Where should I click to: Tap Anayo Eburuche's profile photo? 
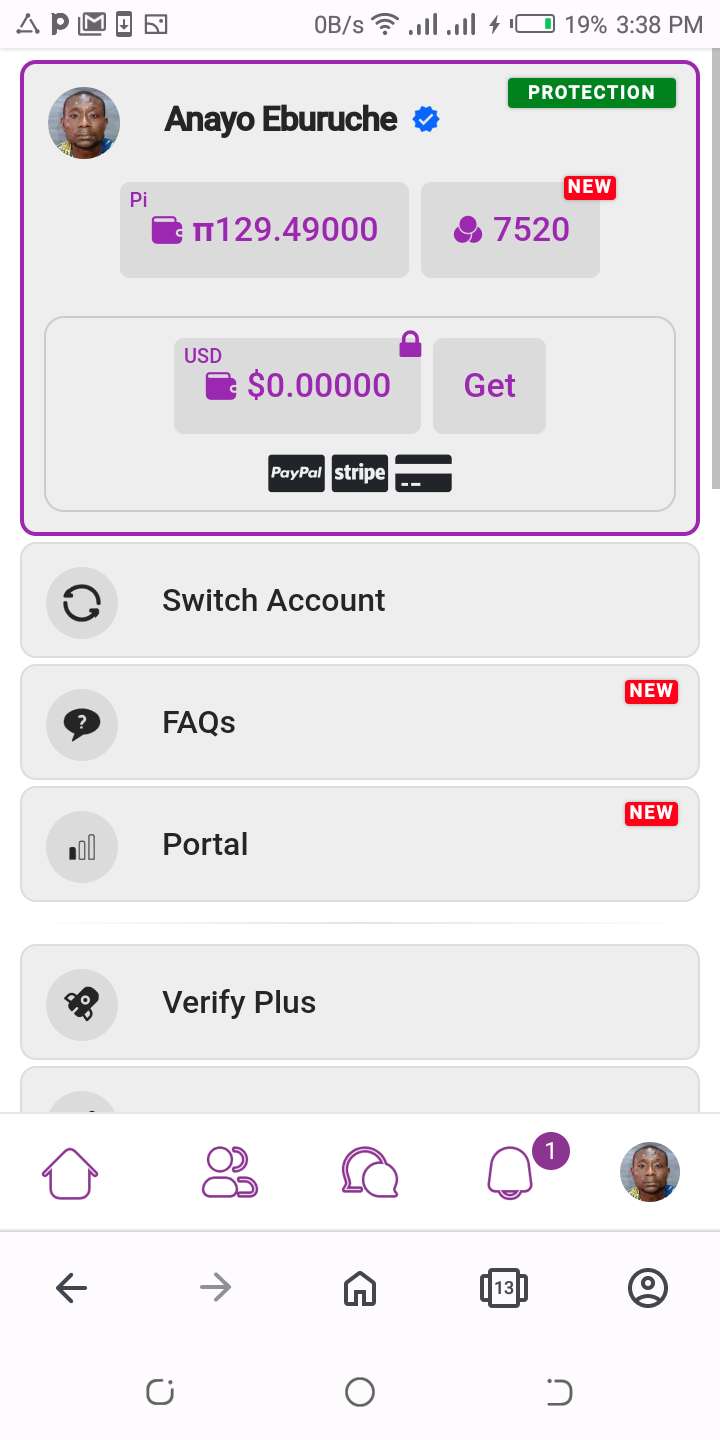pyautogui.click(x=84, y=122)
